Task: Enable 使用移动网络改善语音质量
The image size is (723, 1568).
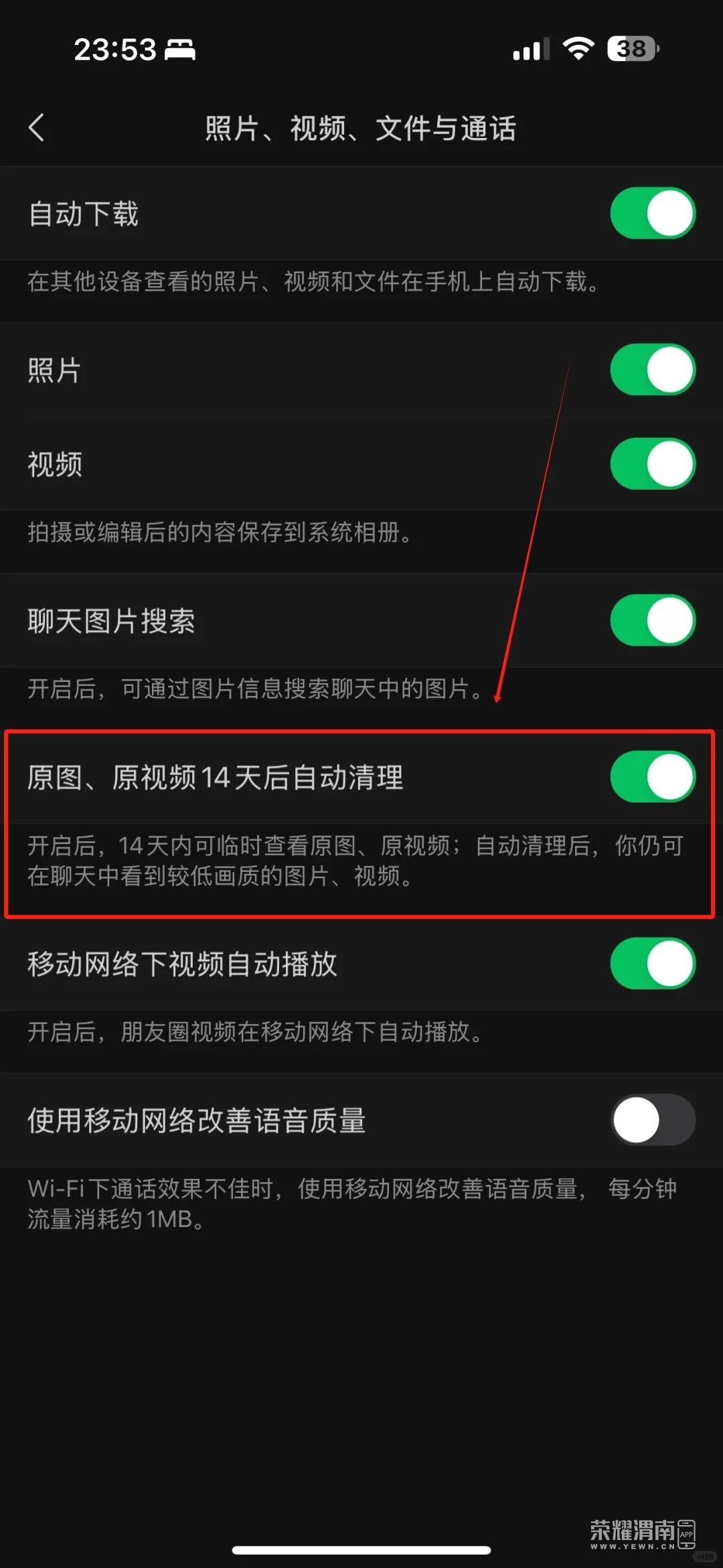Action: point(652,1120)
